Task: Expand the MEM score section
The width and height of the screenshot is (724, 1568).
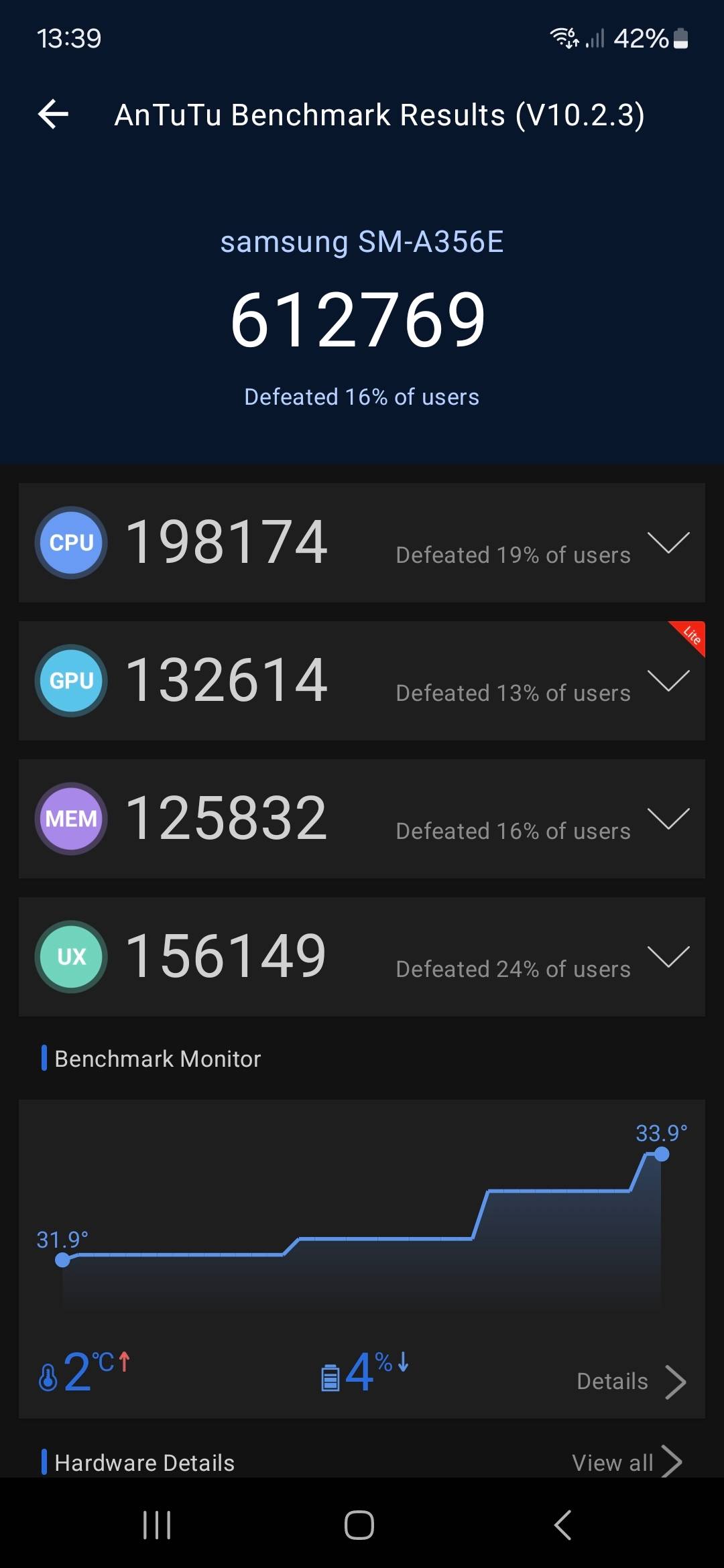Action: pos(668,818)
